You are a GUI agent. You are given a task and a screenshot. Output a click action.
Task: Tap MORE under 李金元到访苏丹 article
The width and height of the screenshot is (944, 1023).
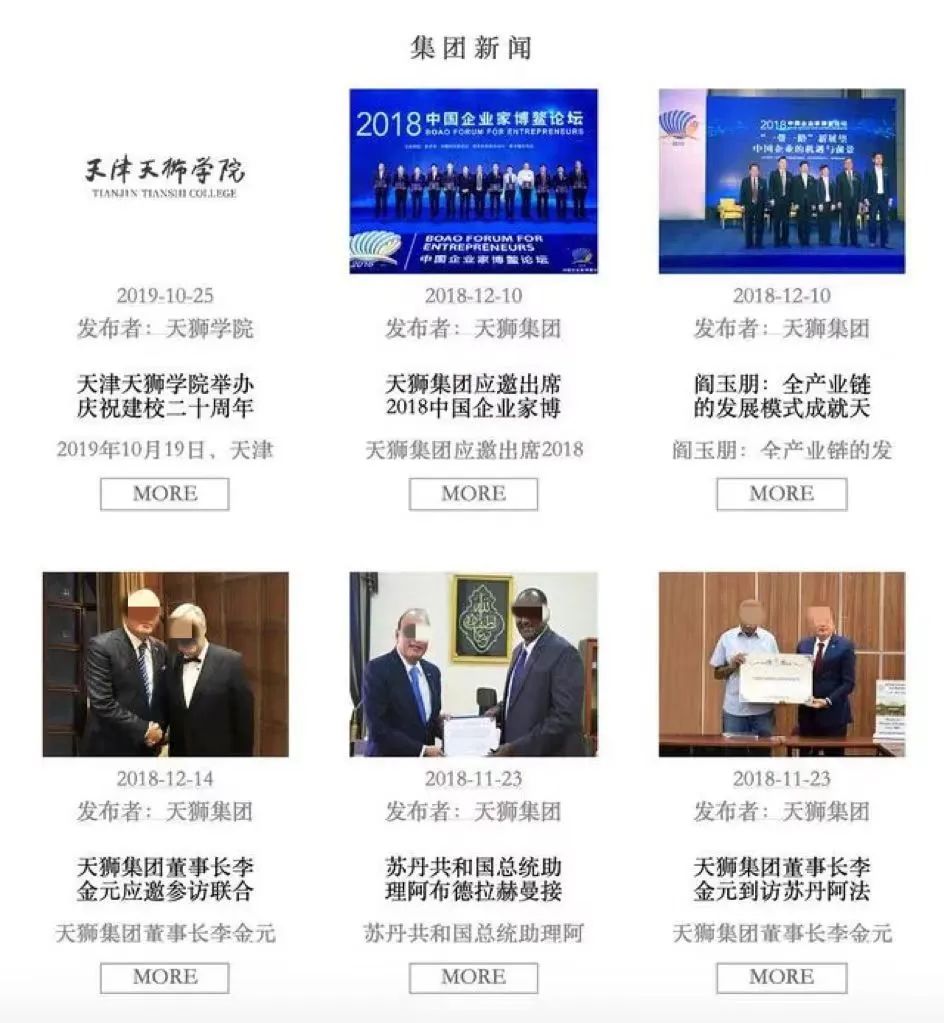(x=781, y=977)
